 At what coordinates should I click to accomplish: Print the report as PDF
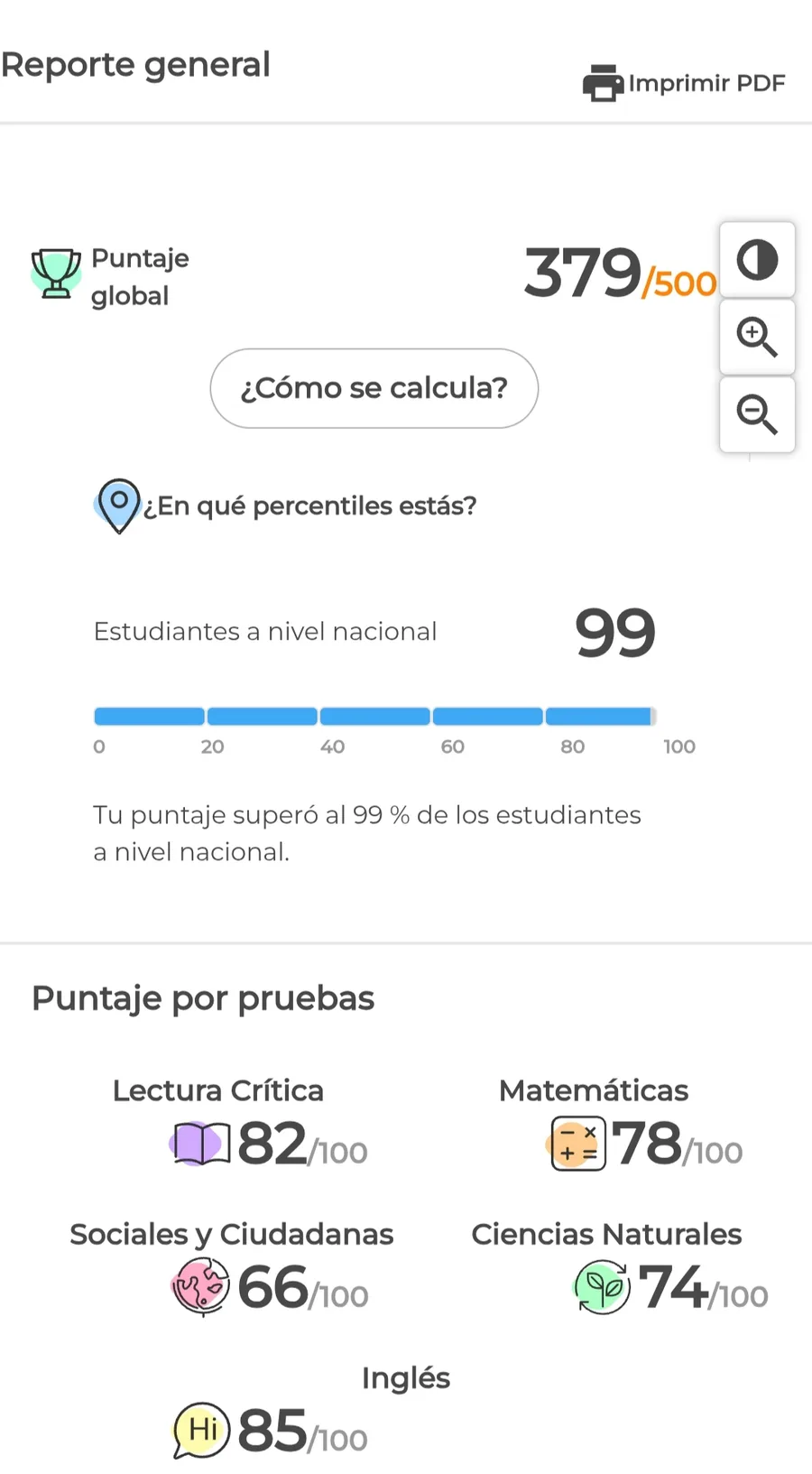(x=685, y=83)
